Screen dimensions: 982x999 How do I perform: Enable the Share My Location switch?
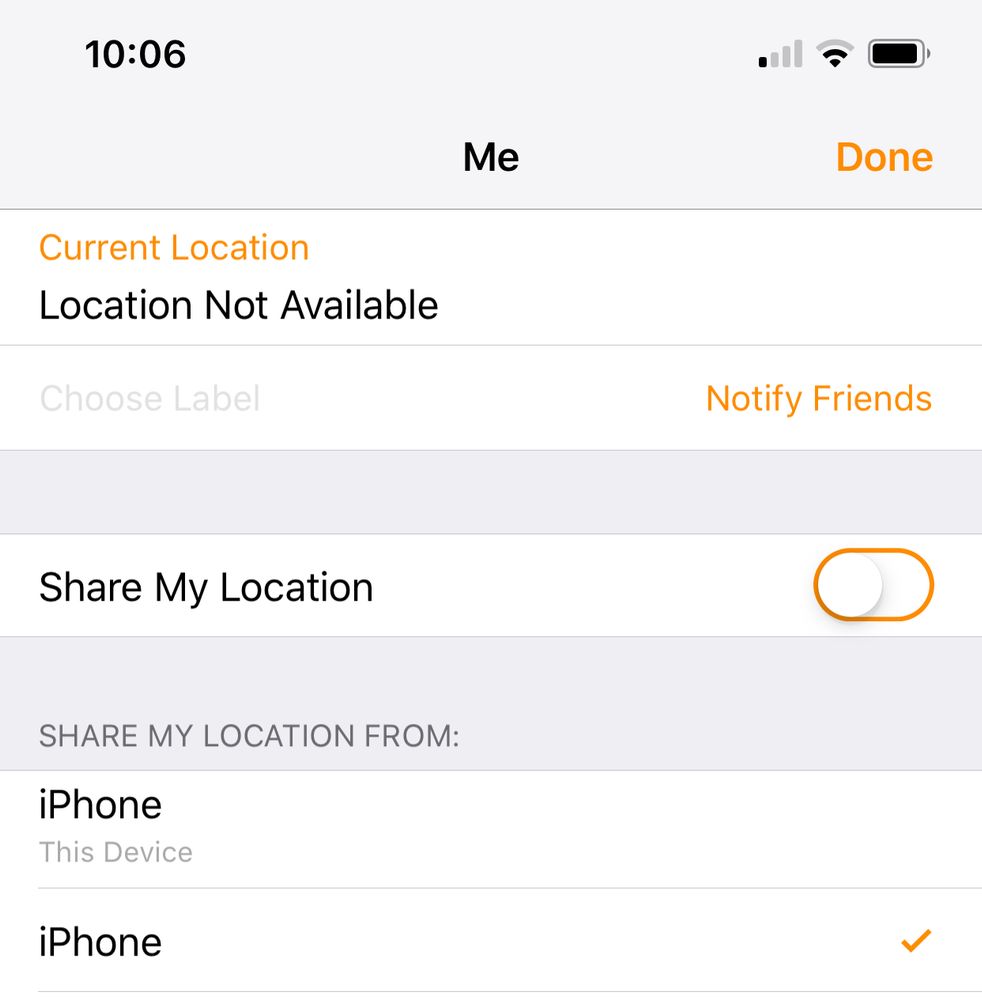872,585
